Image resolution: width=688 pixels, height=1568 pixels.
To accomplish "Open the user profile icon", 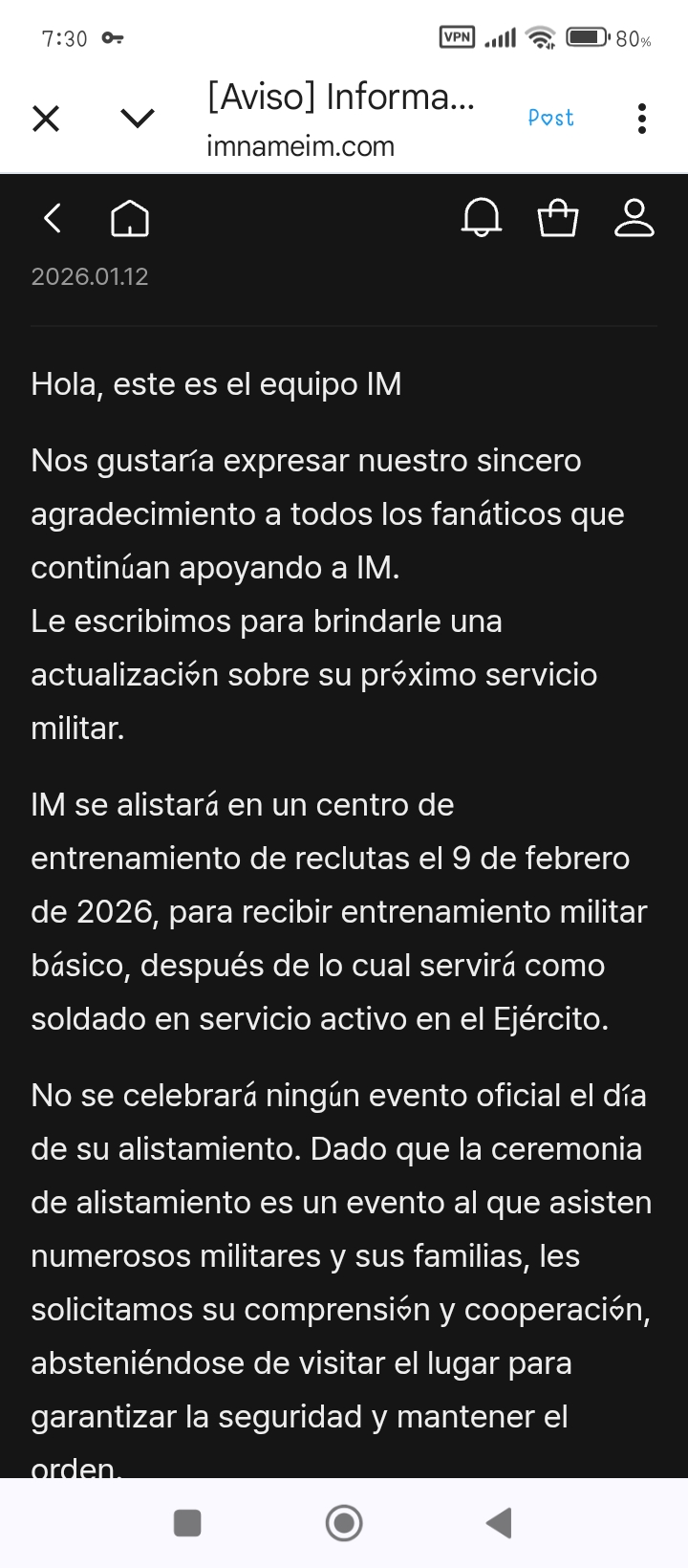I will [634, 219].
